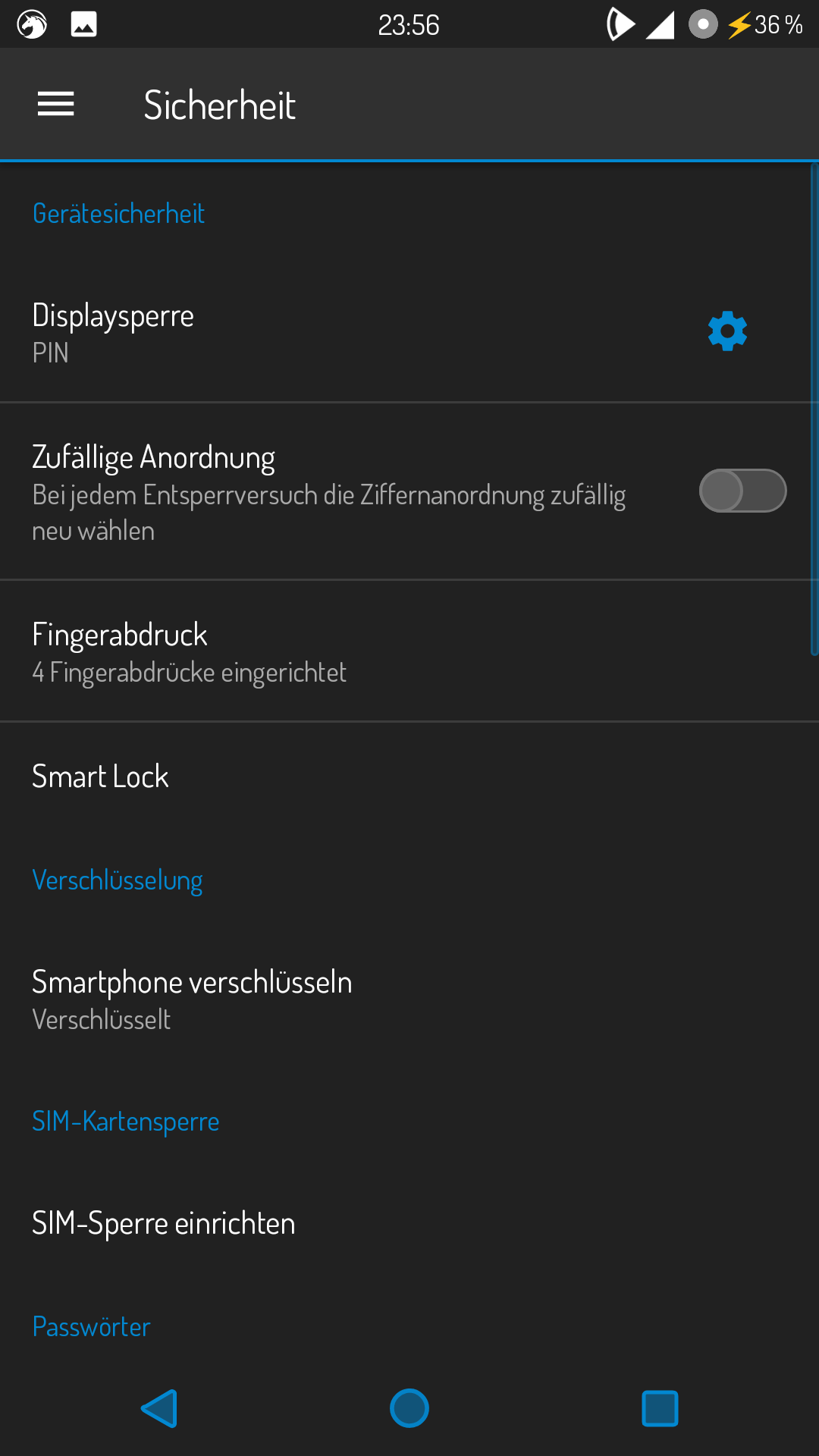Tap the home button in navigation bar
This screenshot has height=1456, width=819.
pyautogui.click(x=409, y=1408)
